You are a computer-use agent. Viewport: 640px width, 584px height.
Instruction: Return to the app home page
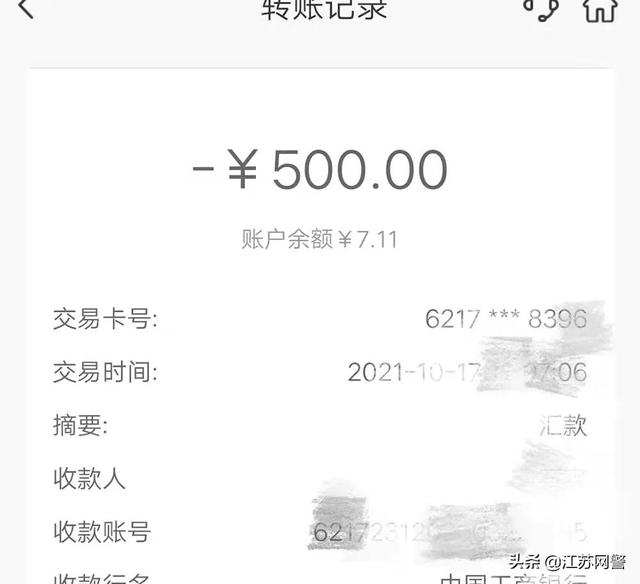(599, 9)
